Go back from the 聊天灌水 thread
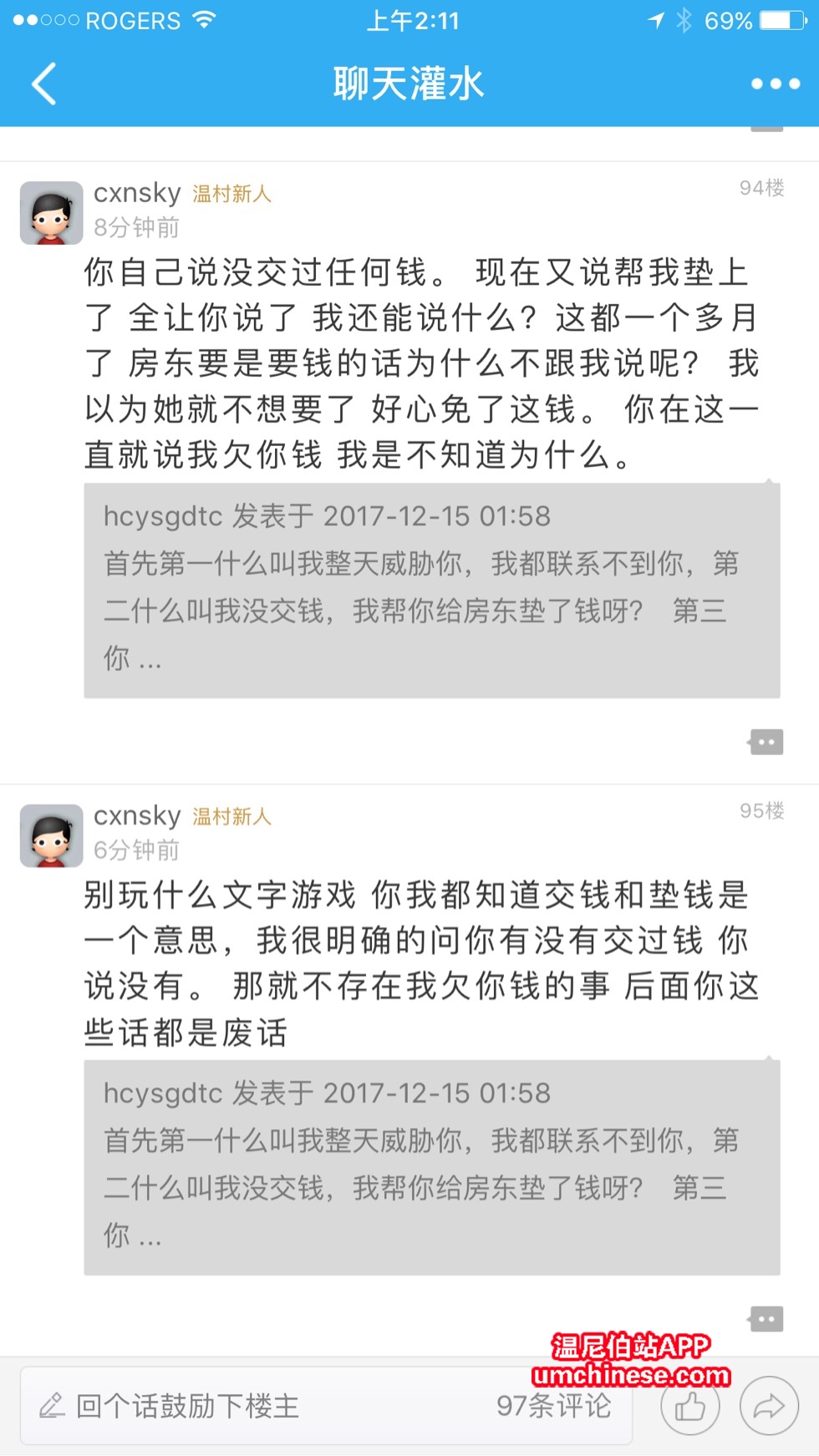The width and height of the screenshot is (819, 1456). tap(43, 84)
